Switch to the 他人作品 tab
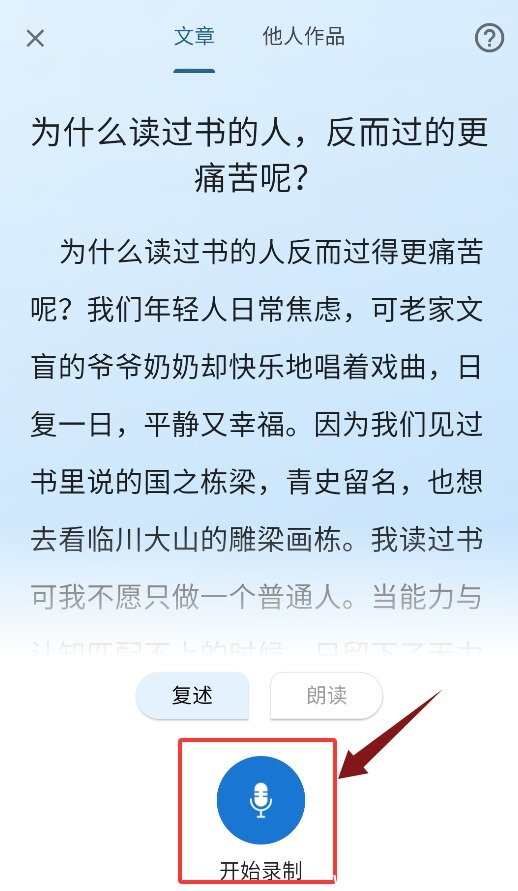Viewport: 518px width, 891px height. coord(303,36)
